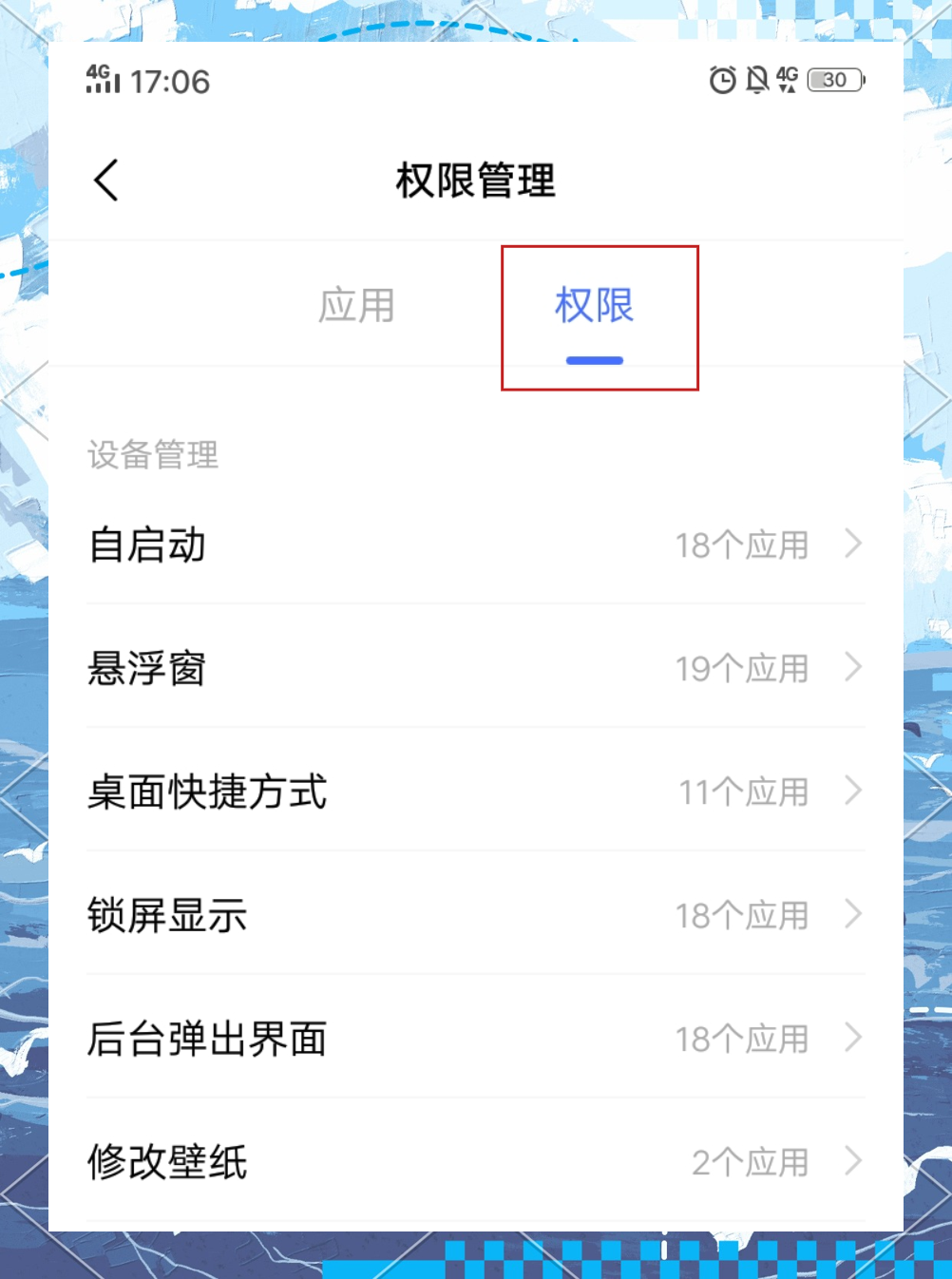Click the muted notification bell icon
The width and height of the screenshot is (952, 1279).
coord(756,81)
